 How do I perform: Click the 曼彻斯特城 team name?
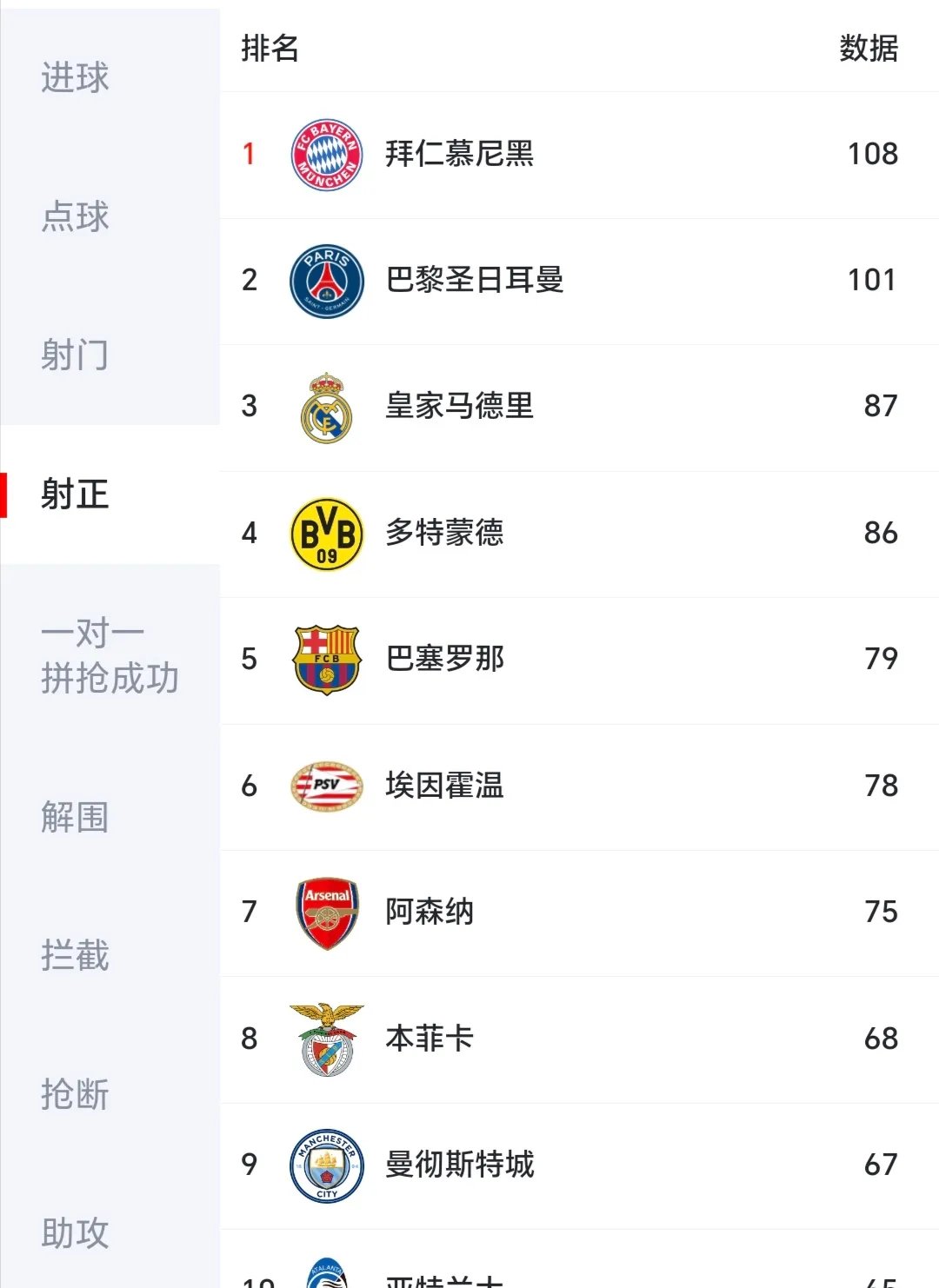pyautogui.click(x=461, y=1165)
